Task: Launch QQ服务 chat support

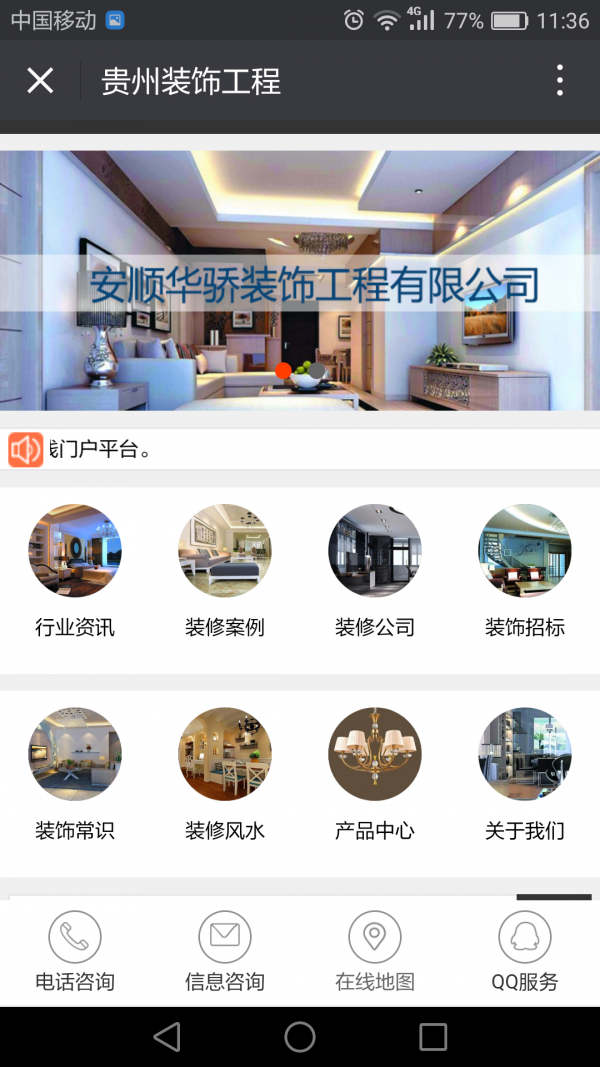Action: point(525,951)
